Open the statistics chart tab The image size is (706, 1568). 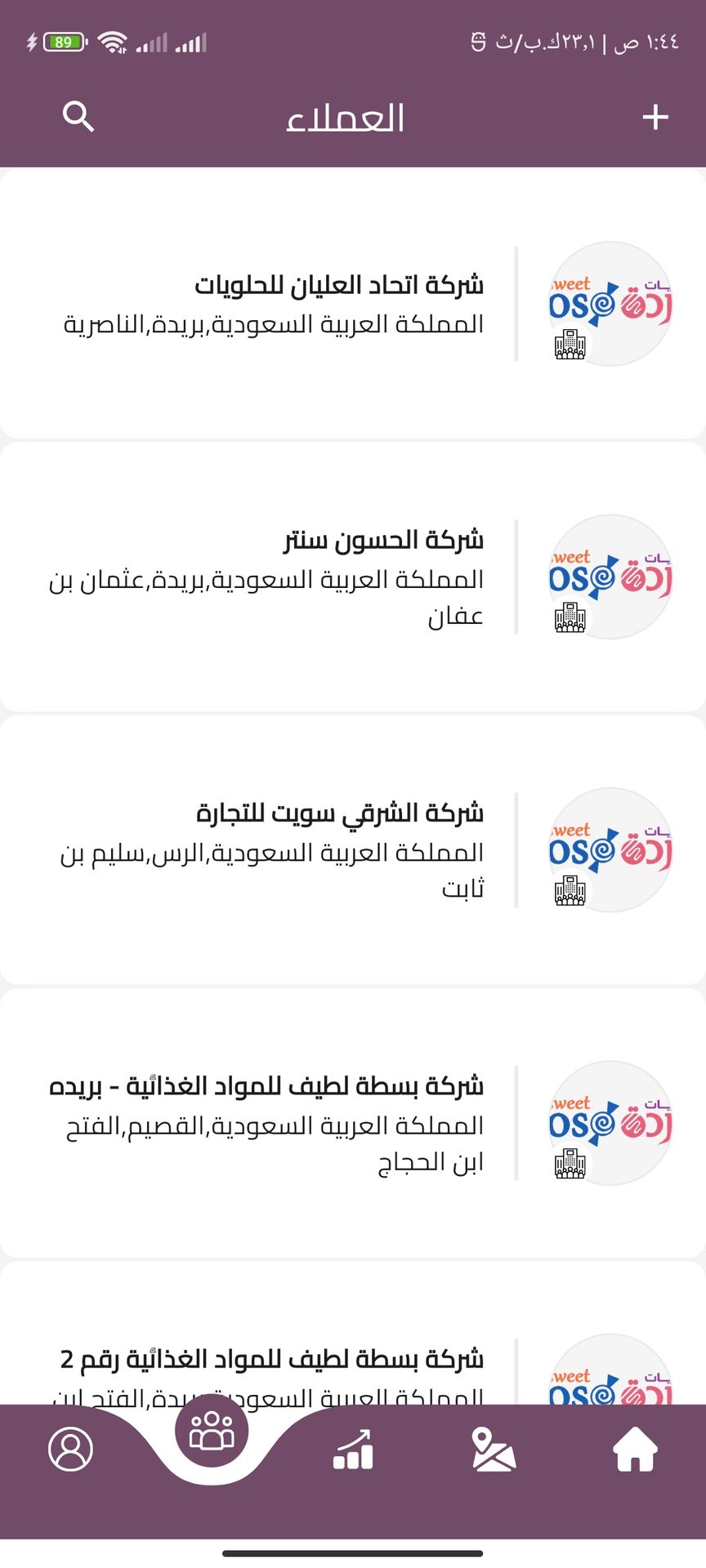tap(353, 1451)
